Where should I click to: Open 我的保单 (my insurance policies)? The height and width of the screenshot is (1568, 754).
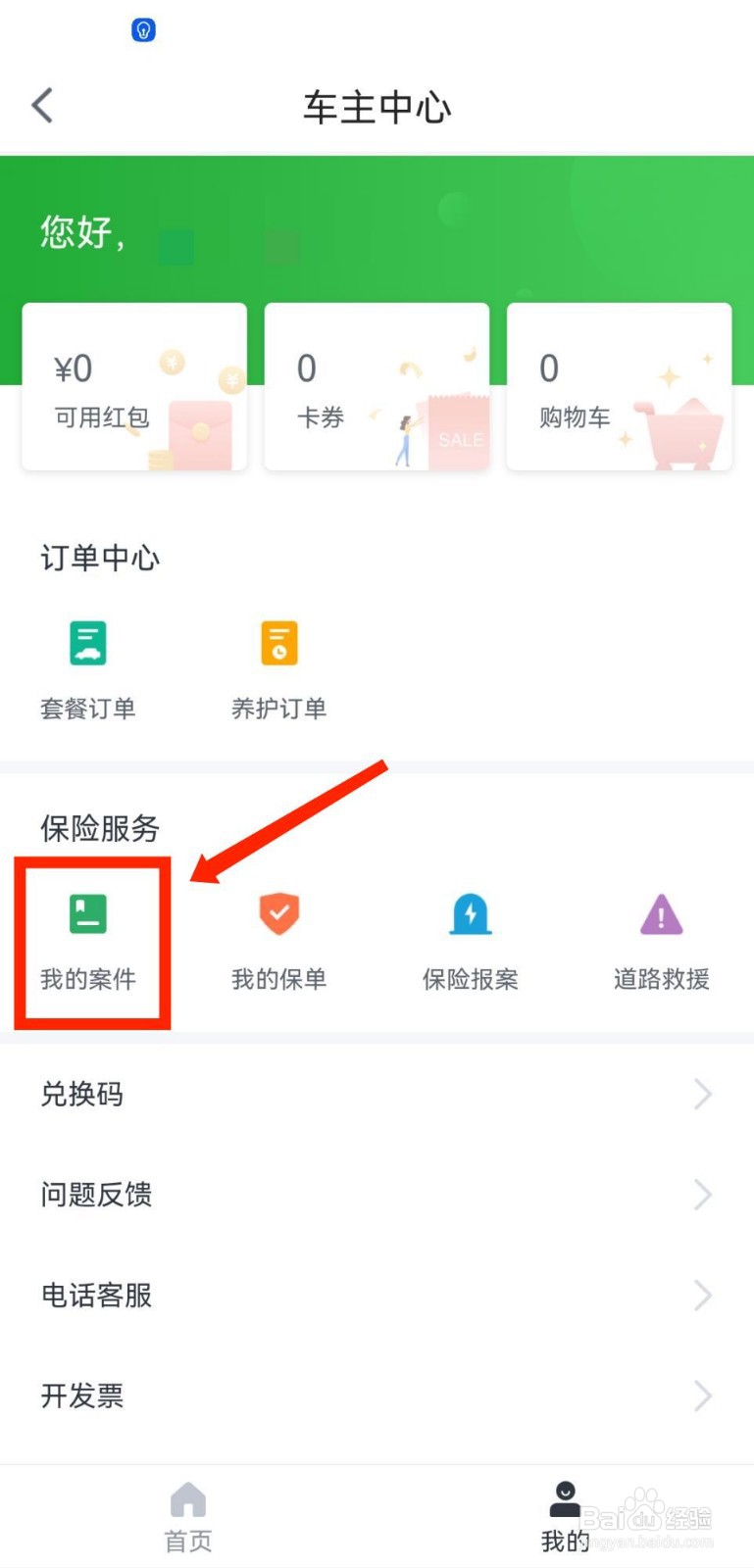(x=278, y=941)
